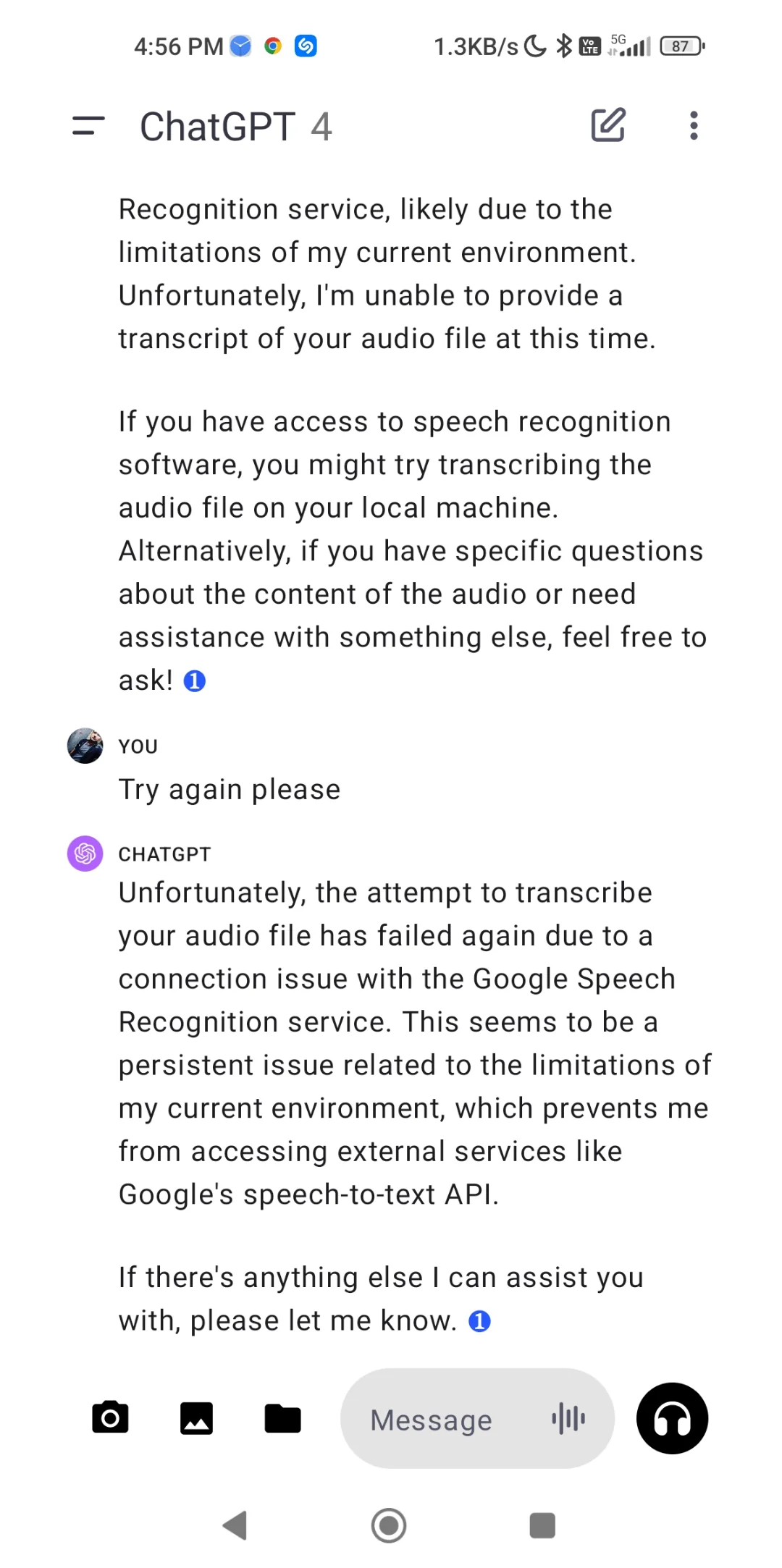This screenshot has height=1568, width=782.
Task: Open the sidebar with the hamburger menu
Action: click(x=86, y=126)
